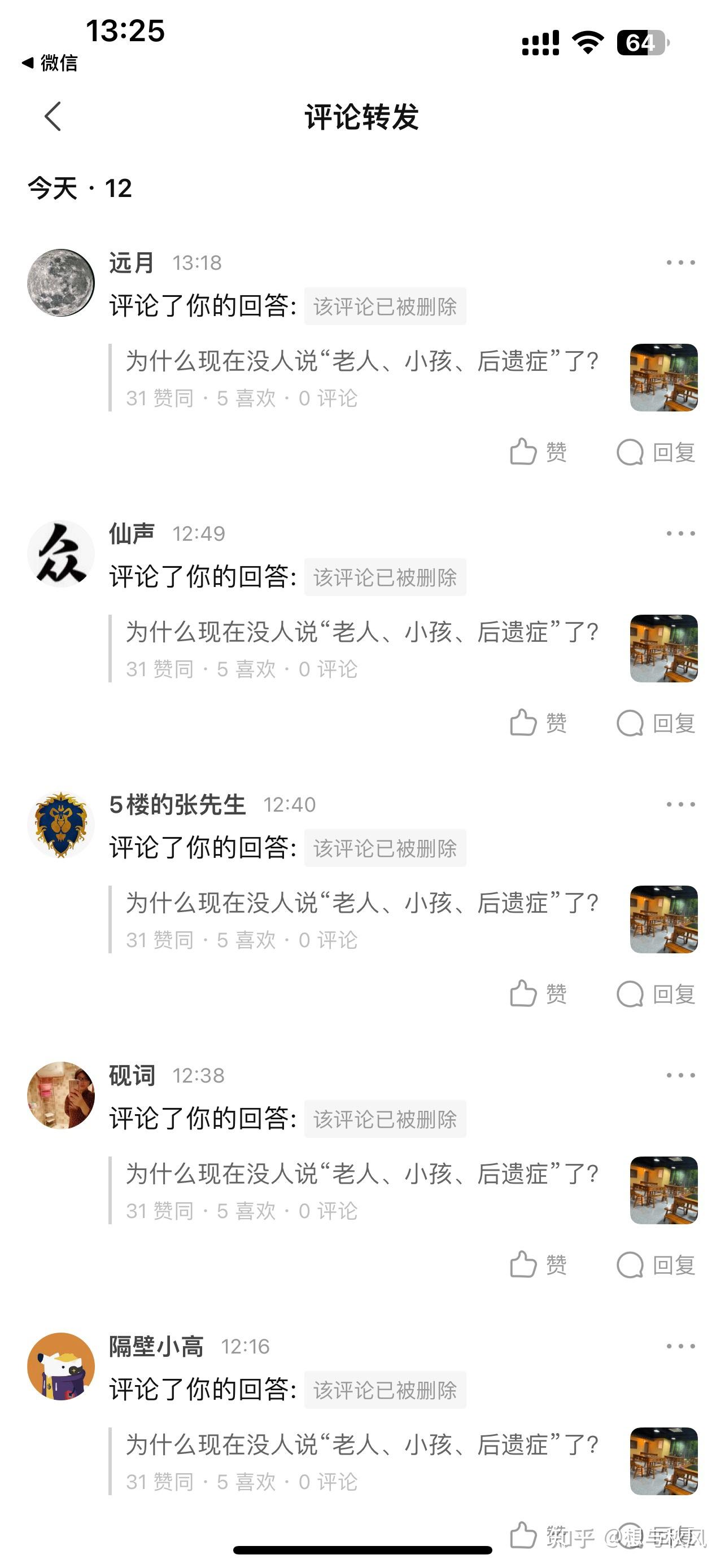The height and width of the screenshot is (1568, 725).
Task: Reply to 砚词's comment
Action: (656, 1265)
